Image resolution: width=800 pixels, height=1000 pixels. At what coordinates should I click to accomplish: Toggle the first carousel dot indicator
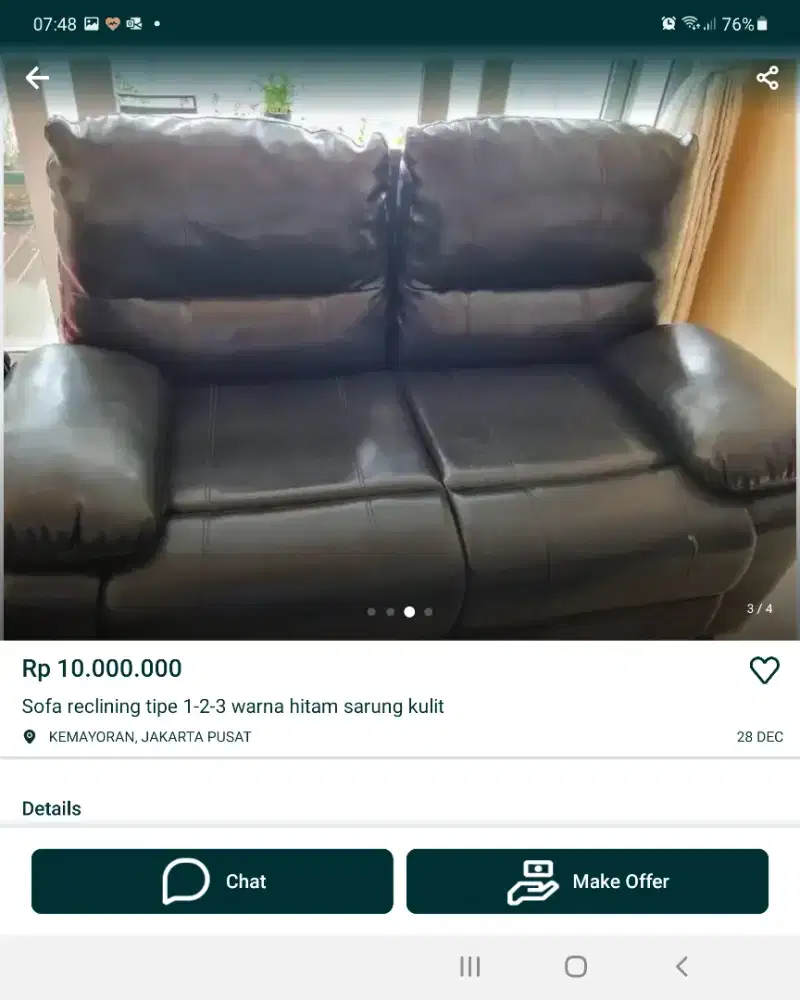(371, 611)
